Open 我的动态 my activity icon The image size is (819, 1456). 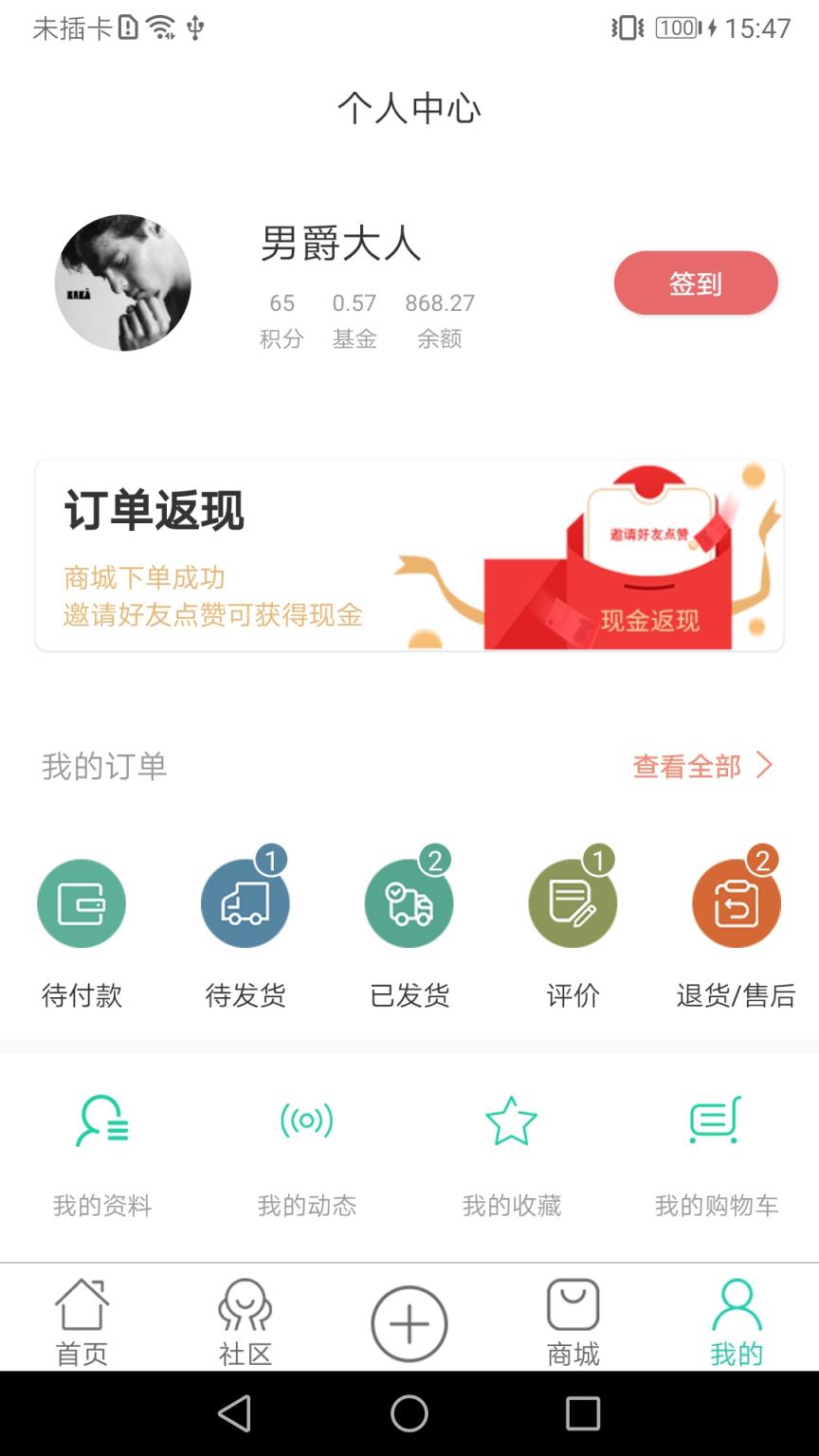tap(307, 1120)
